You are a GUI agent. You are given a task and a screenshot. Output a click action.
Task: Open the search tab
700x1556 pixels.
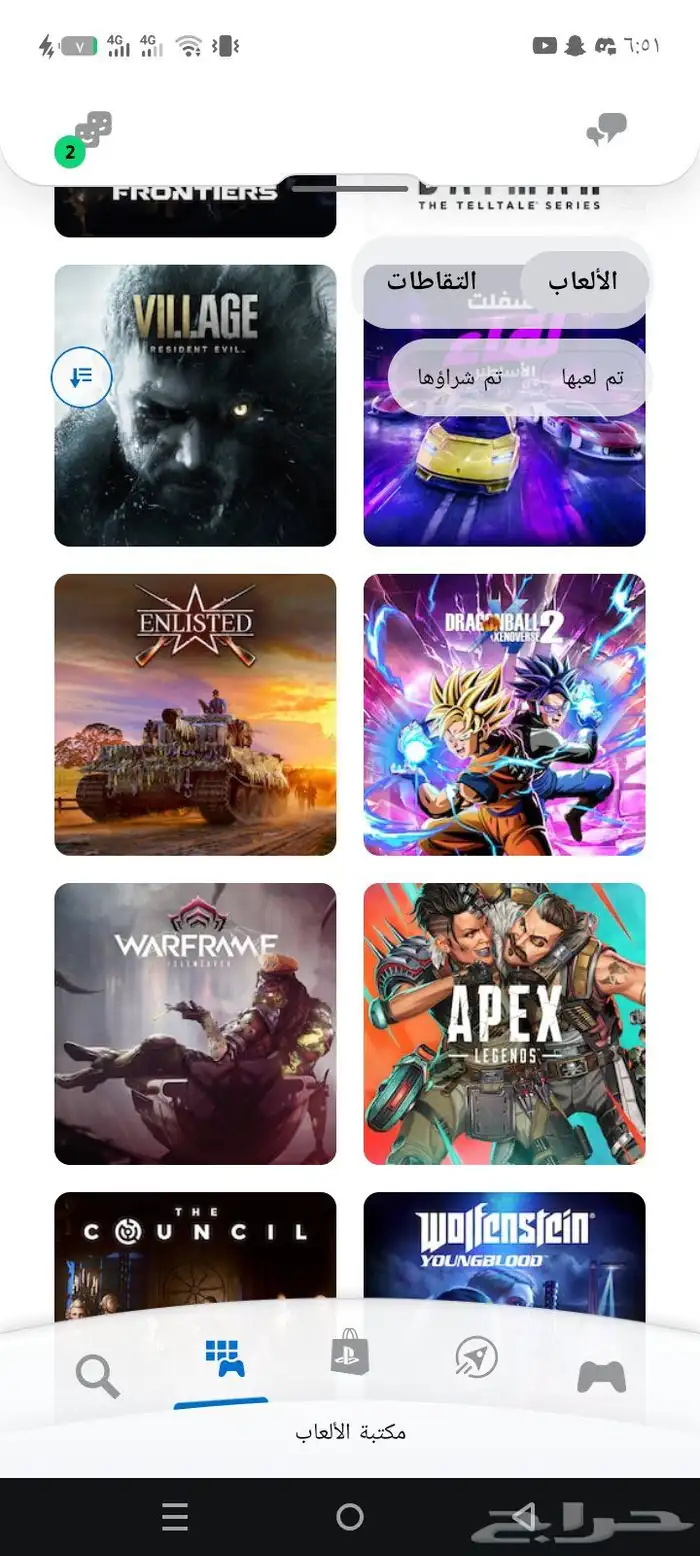click(97, 1376)
